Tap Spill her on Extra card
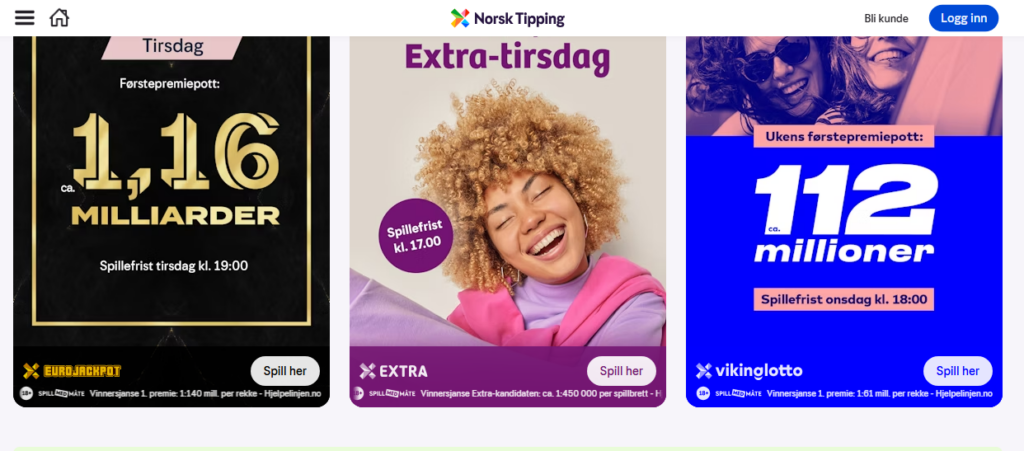Screen dimensions: 1024x451 [x=621, y=371]
